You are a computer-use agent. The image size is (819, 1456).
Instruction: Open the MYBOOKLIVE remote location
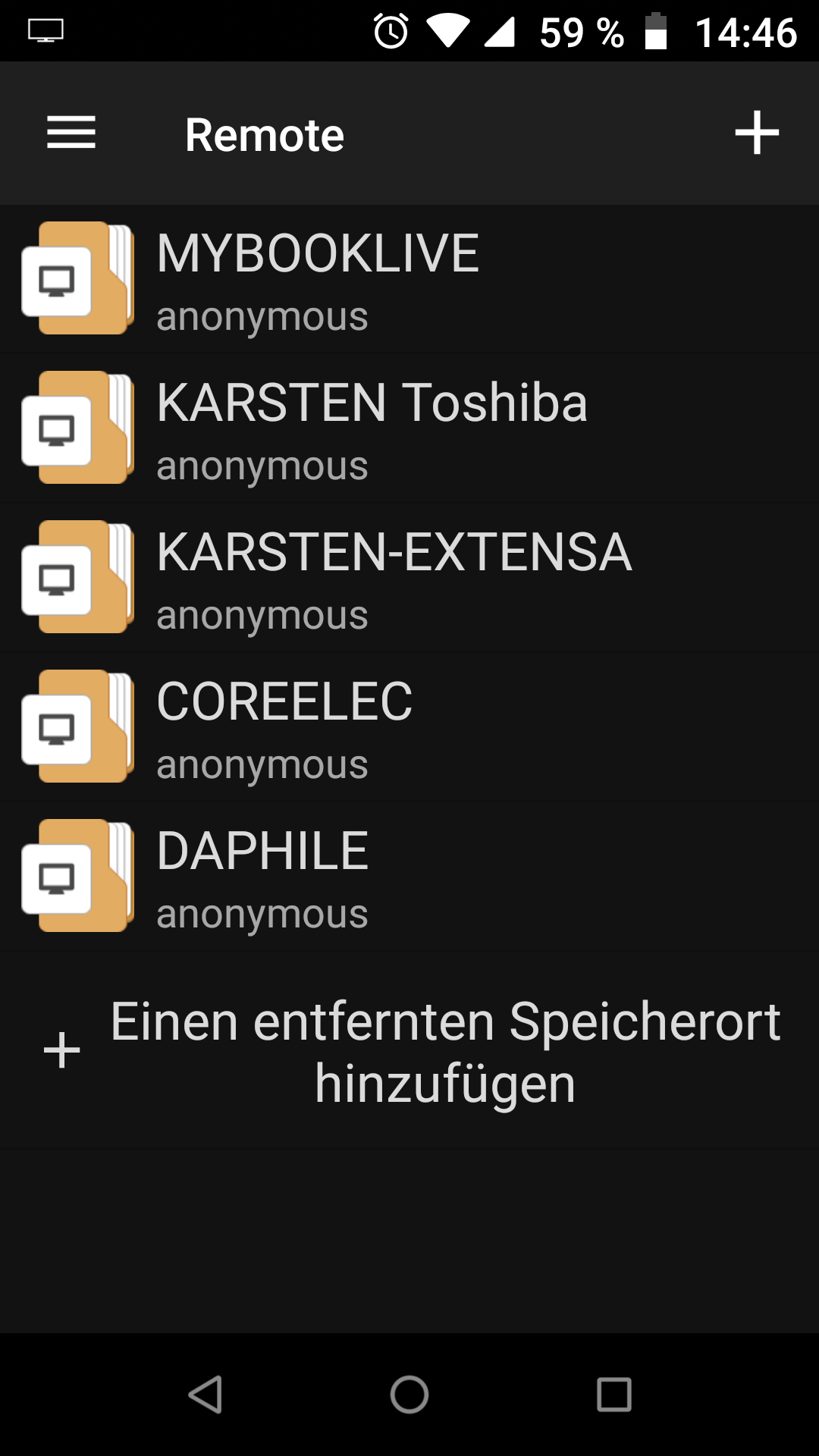[409, 279]
